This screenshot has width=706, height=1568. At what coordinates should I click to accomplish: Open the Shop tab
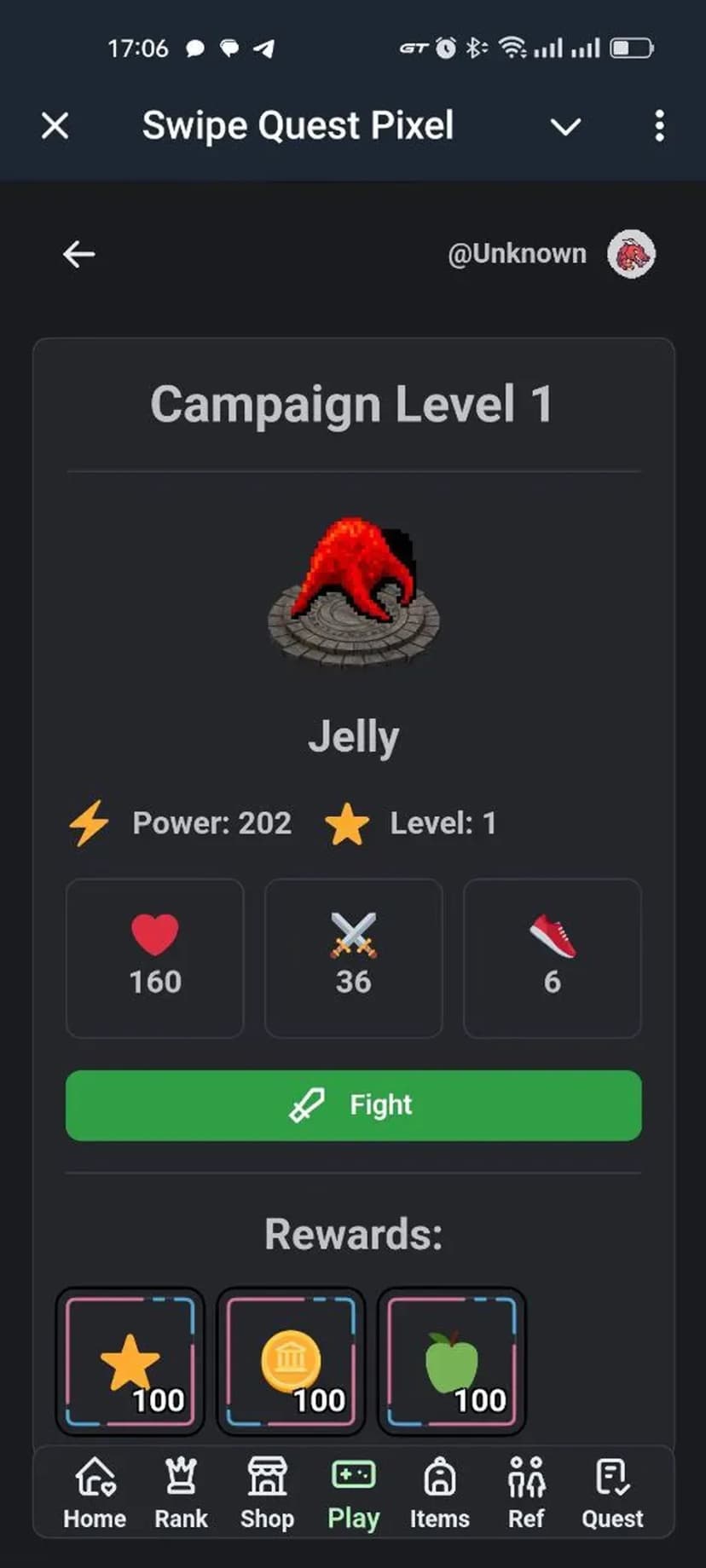(267, 1492)
